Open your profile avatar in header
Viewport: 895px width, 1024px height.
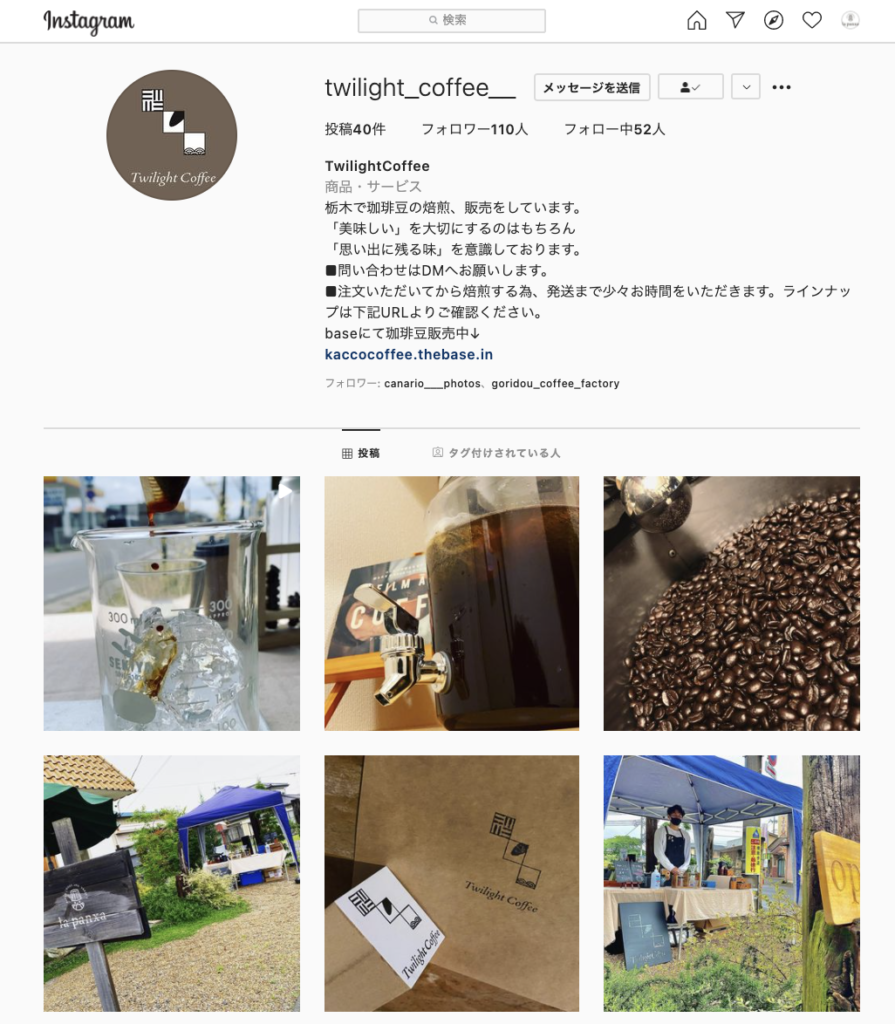(850, 20)
